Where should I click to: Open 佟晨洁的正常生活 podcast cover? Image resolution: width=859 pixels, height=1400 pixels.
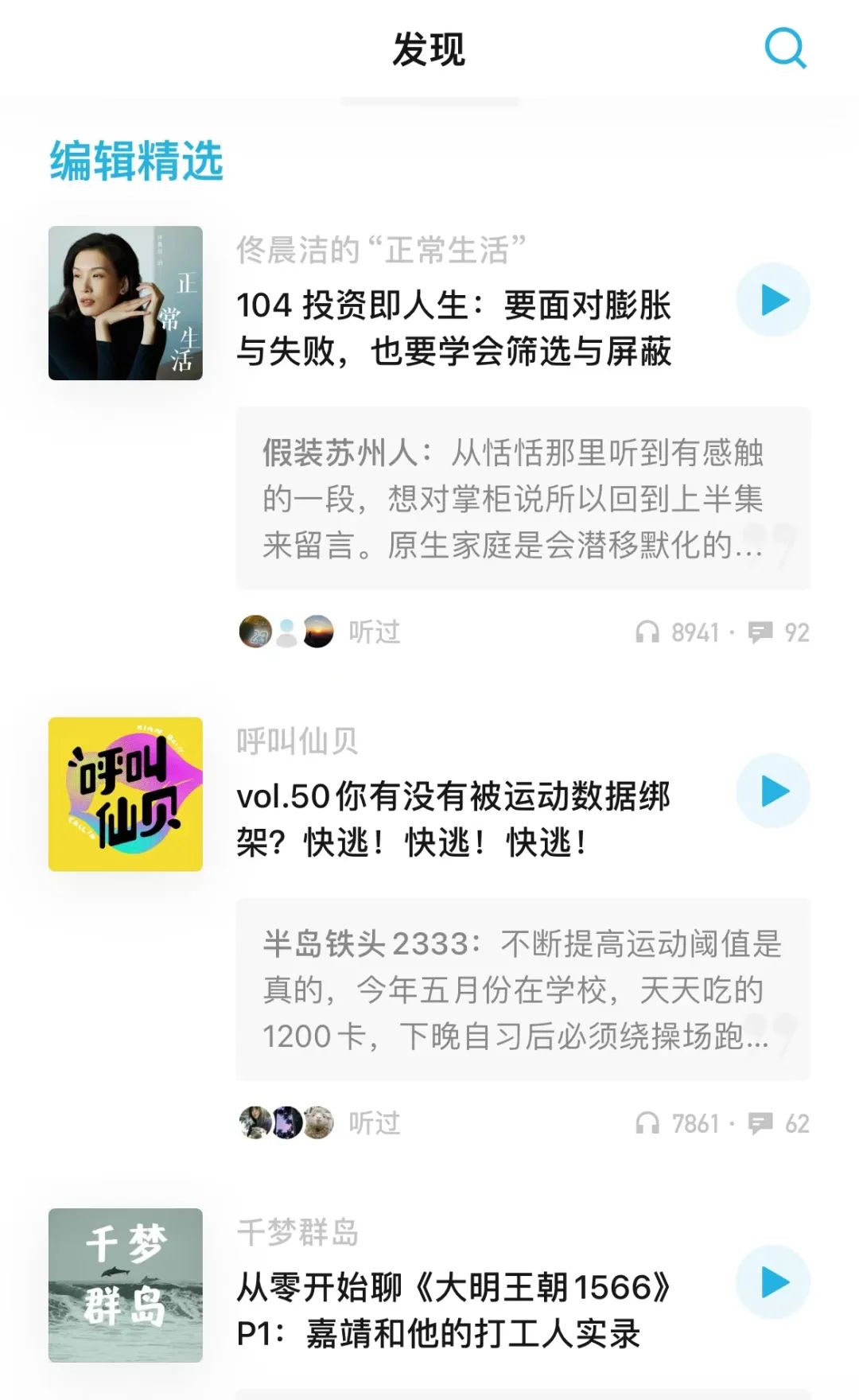tap(126, 303)
